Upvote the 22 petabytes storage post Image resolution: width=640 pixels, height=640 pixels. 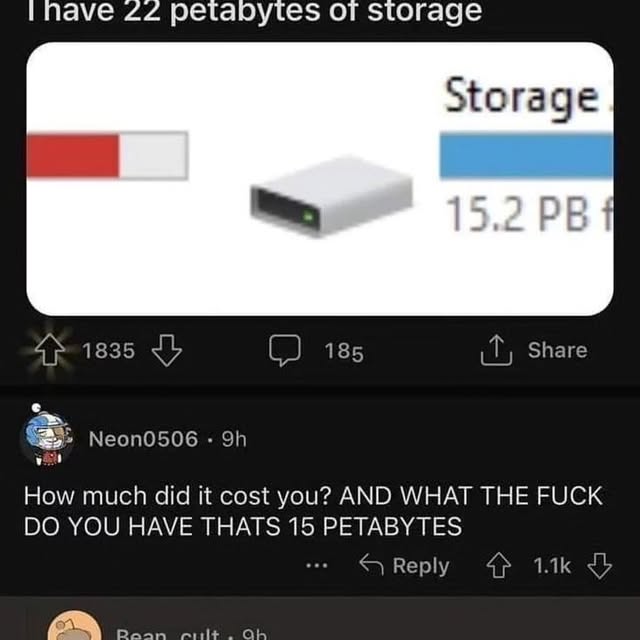55,351
